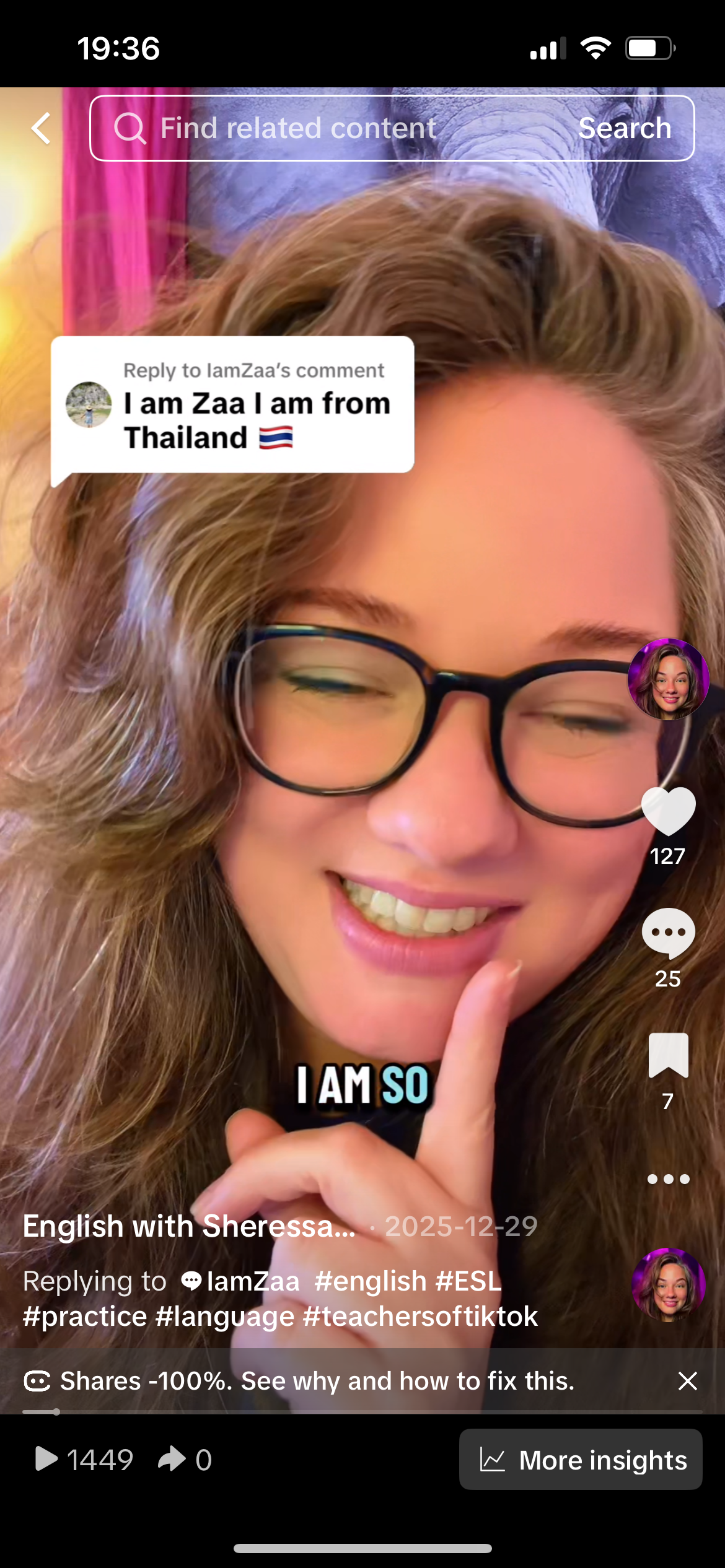Tap the Find related content search field
This screenshot has height=1568, width=725.
pos(322,129)
